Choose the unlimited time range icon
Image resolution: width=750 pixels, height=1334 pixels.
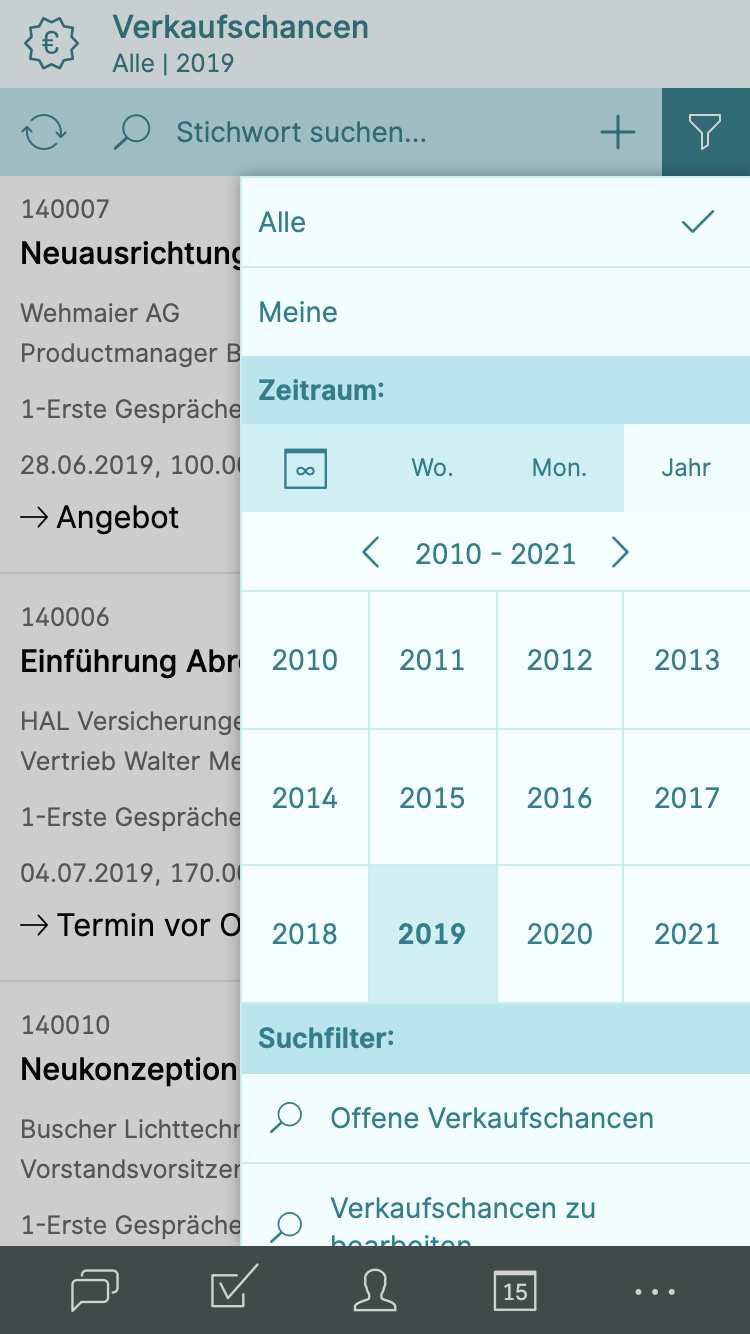(x=305, y=468)
